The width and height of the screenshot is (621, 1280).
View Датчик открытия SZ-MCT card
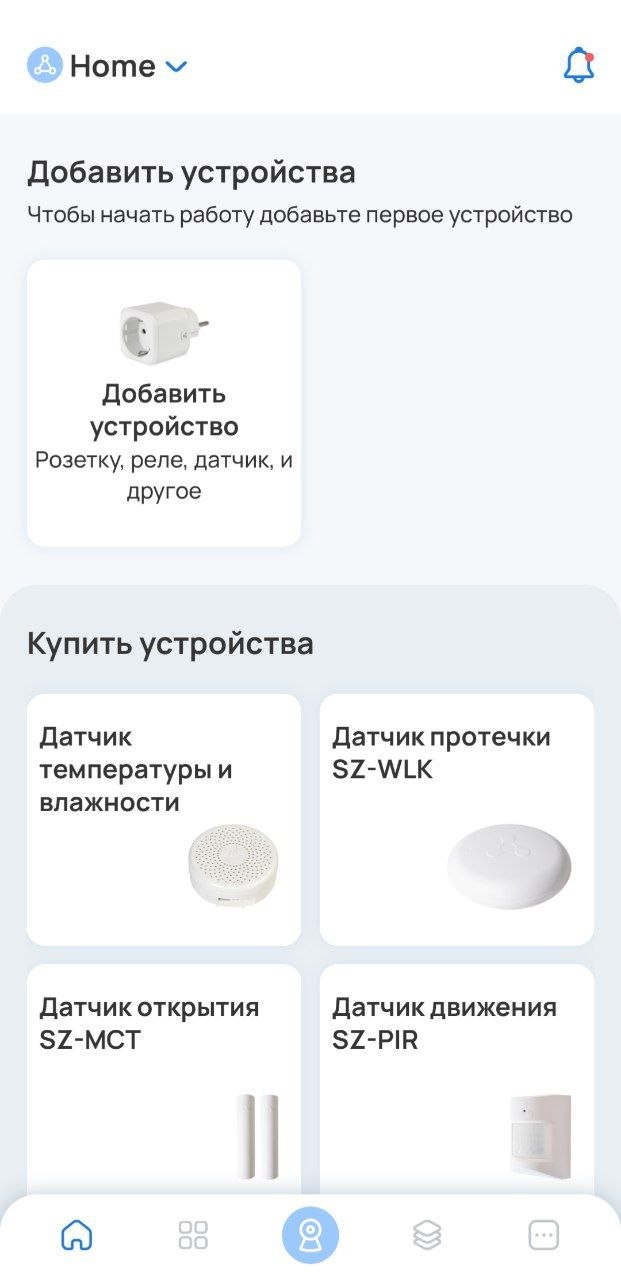(x=164, y=1075)
